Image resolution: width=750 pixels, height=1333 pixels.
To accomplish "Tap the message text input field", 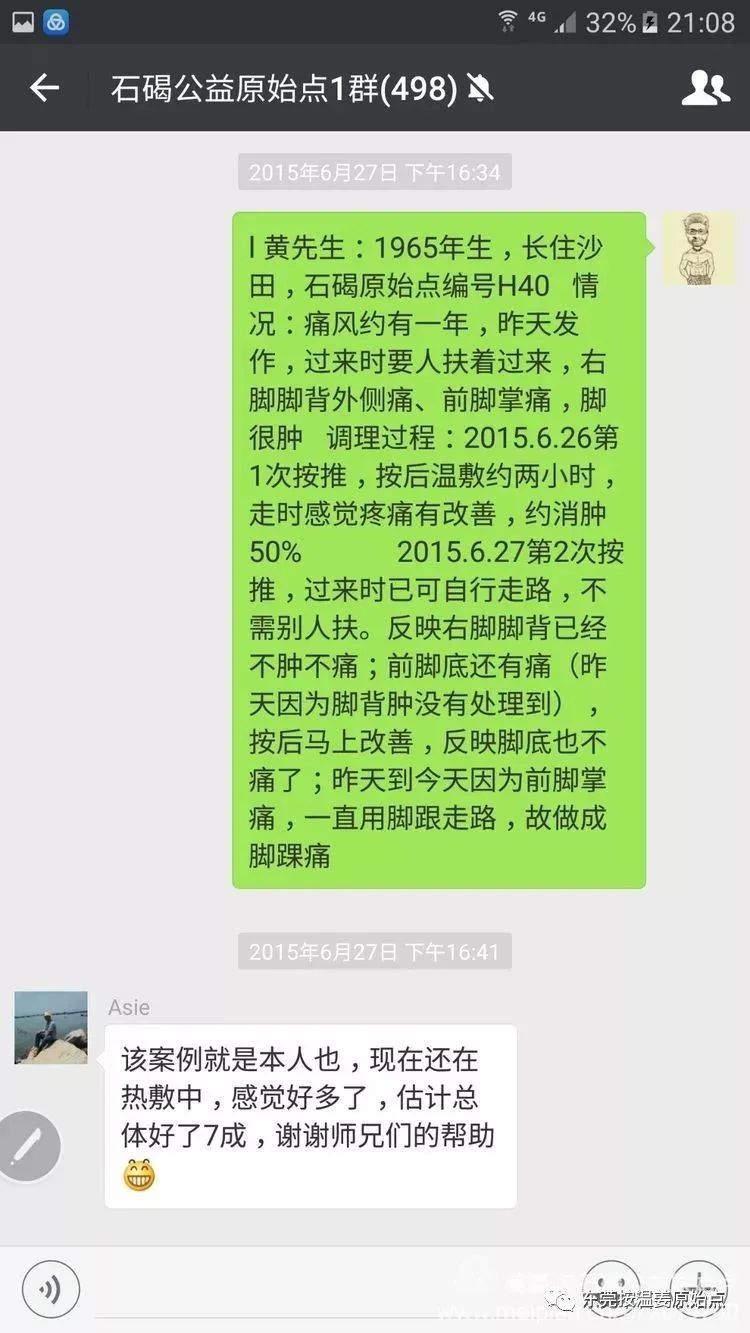I will coord(330,1289).
